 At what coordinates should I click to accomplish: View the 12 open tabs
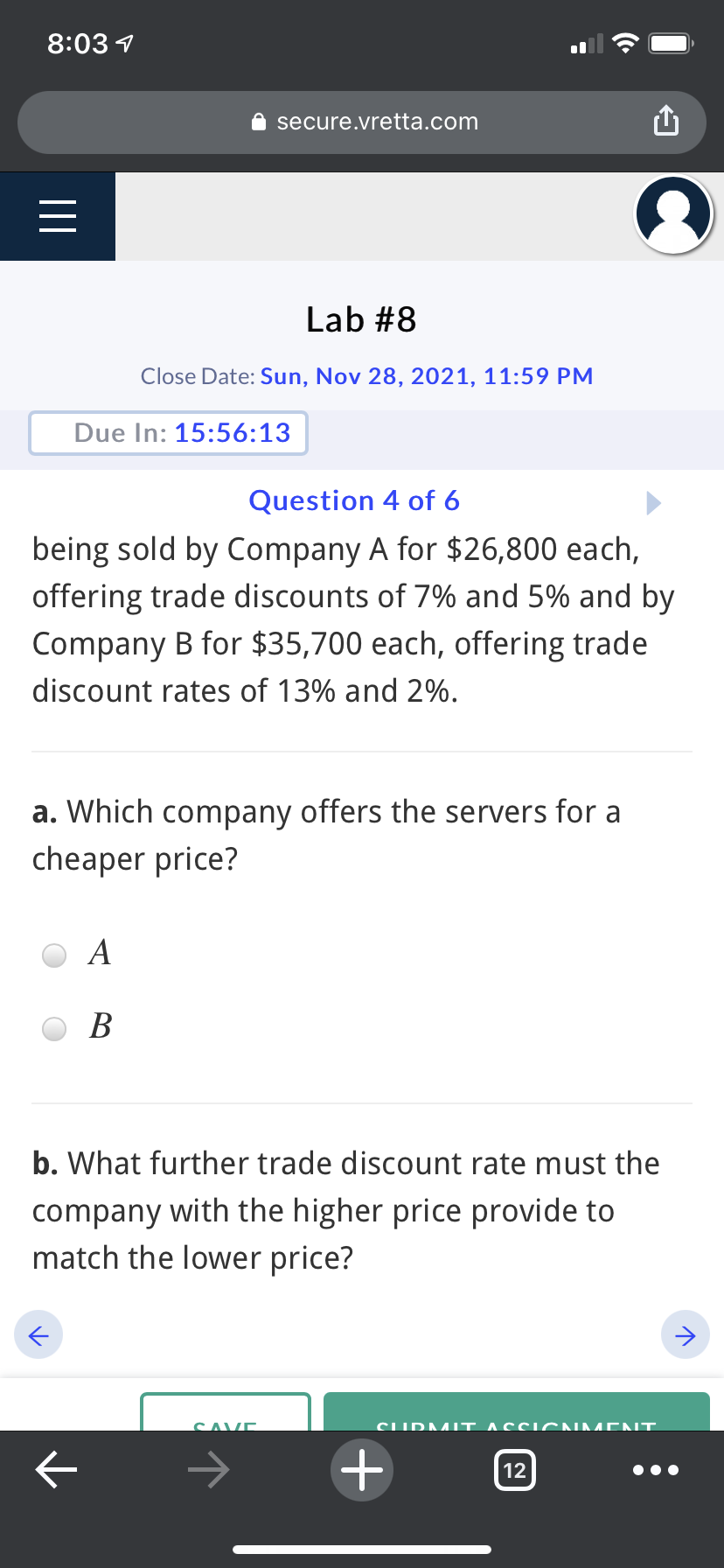click(515, 1470)
